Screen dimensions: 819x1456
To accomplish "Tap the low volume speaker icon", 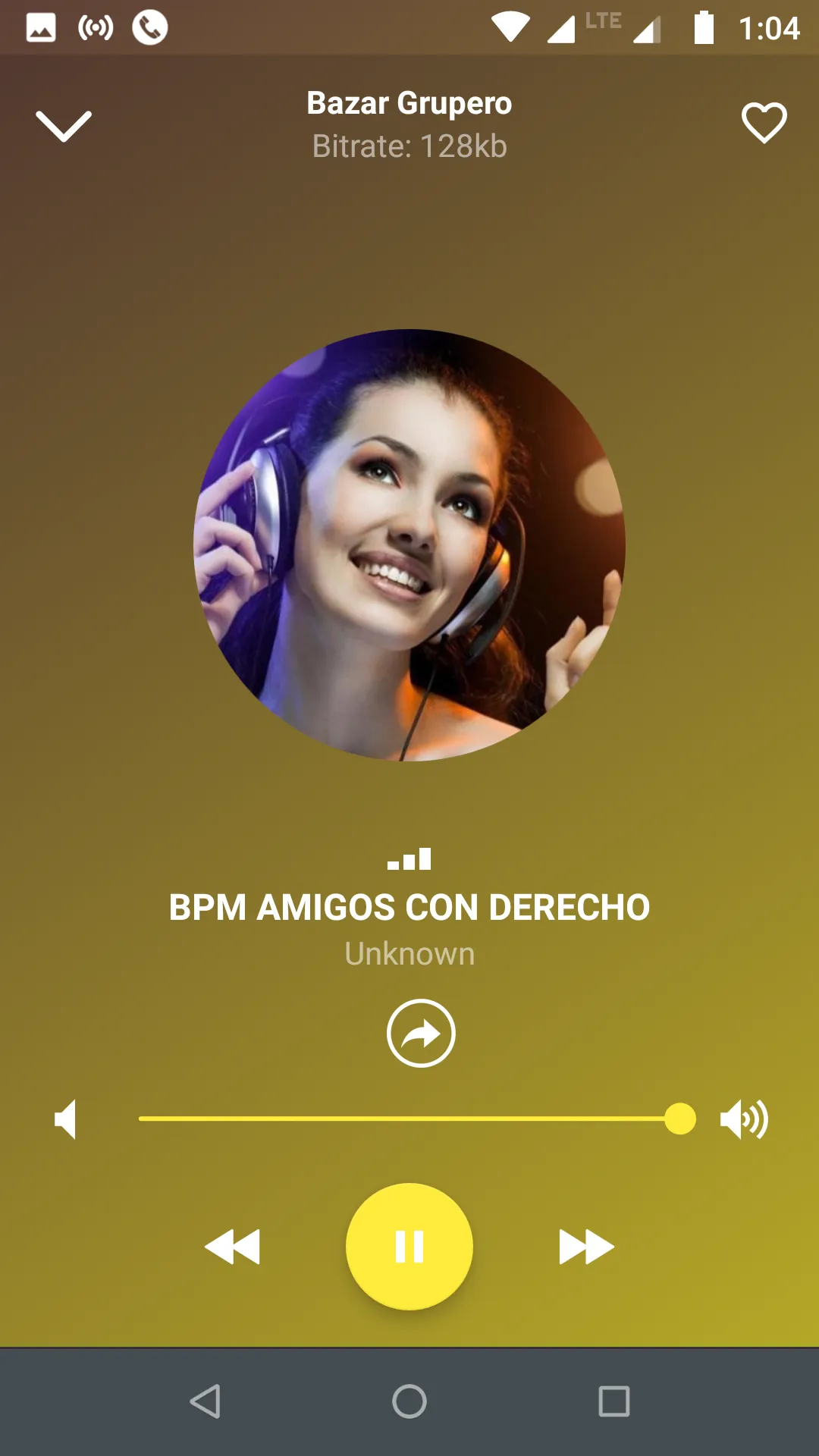I will pos(65,1119).
